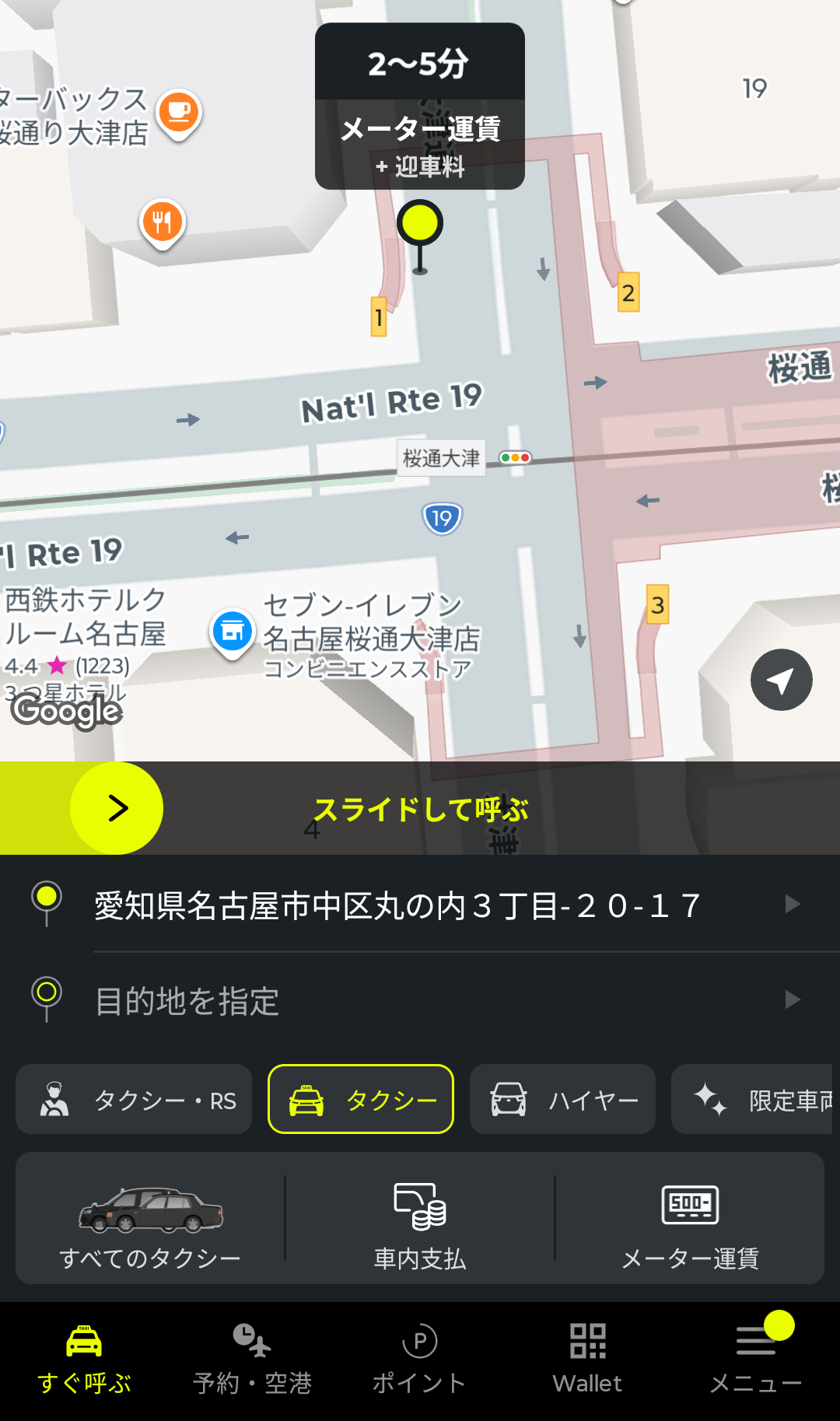The width and height of the screenshot is (840, 1421).
Task: Select the ハイヤー option
Action: pyautogui.click(x=562, y=1100)
